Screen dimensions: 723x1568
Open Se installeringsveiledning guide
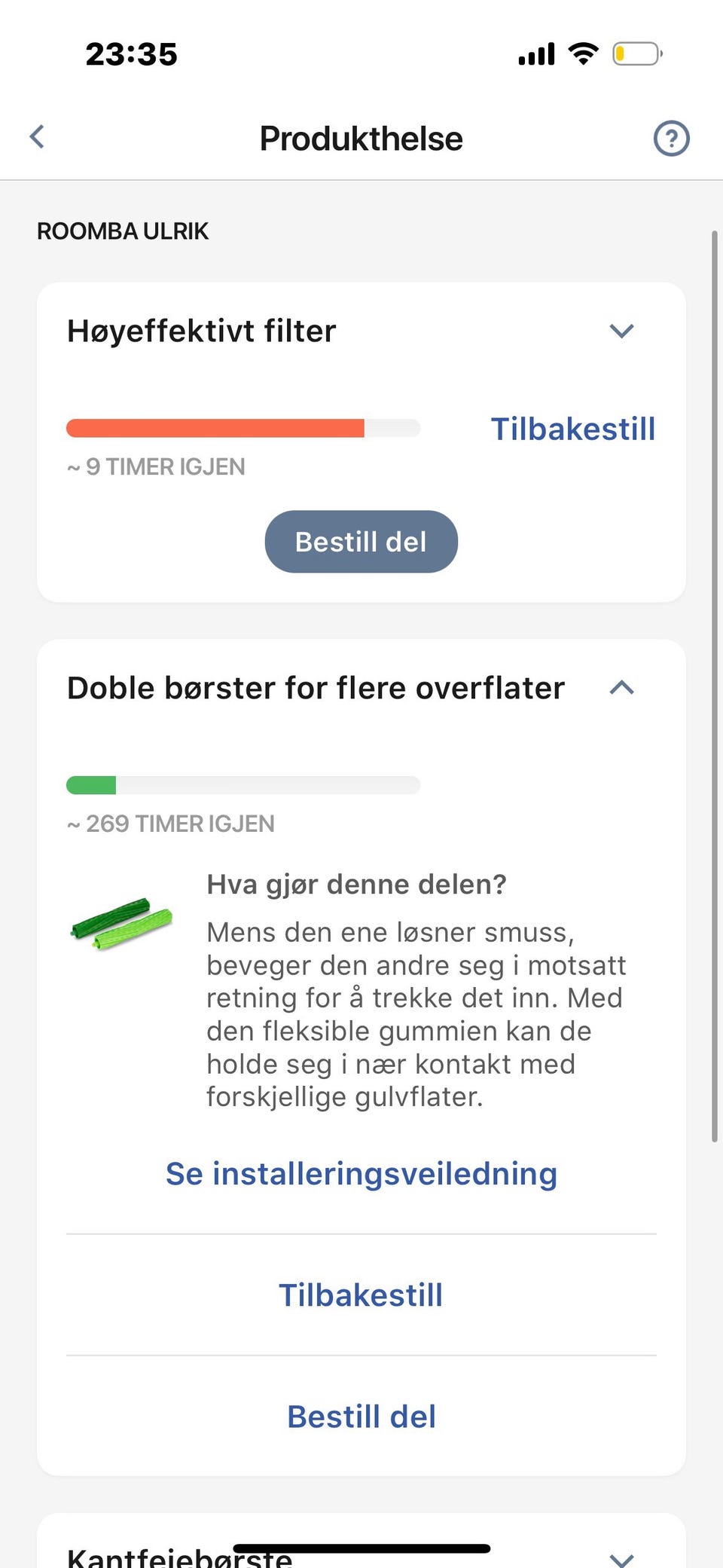361,1173
